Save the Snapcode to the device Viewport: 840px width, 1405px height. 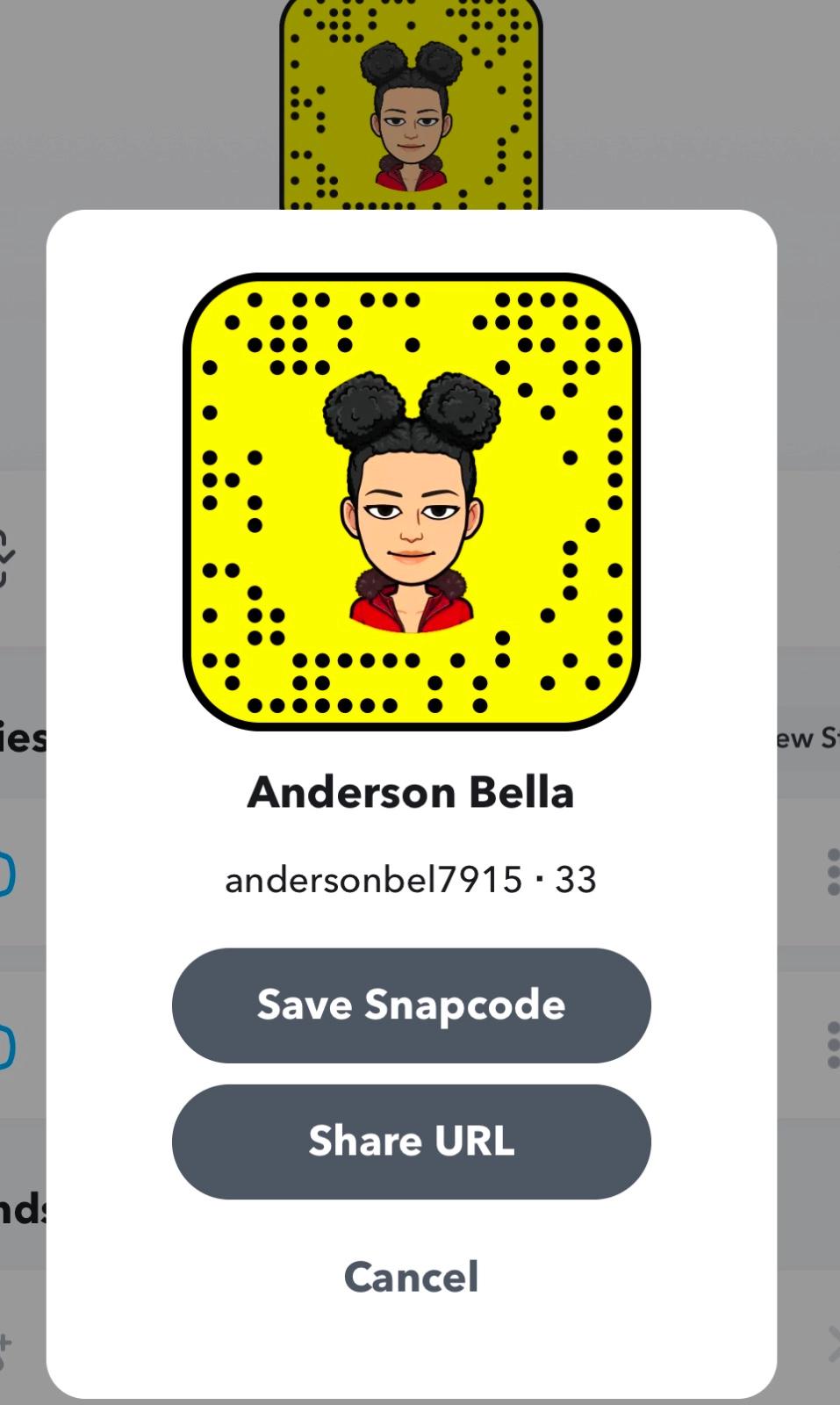(411, 1005)
